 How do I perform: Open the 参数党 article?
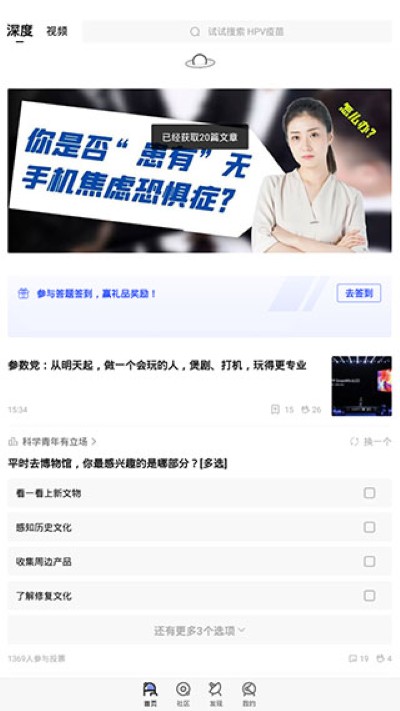pyautogui.click(x=200, y=386)
